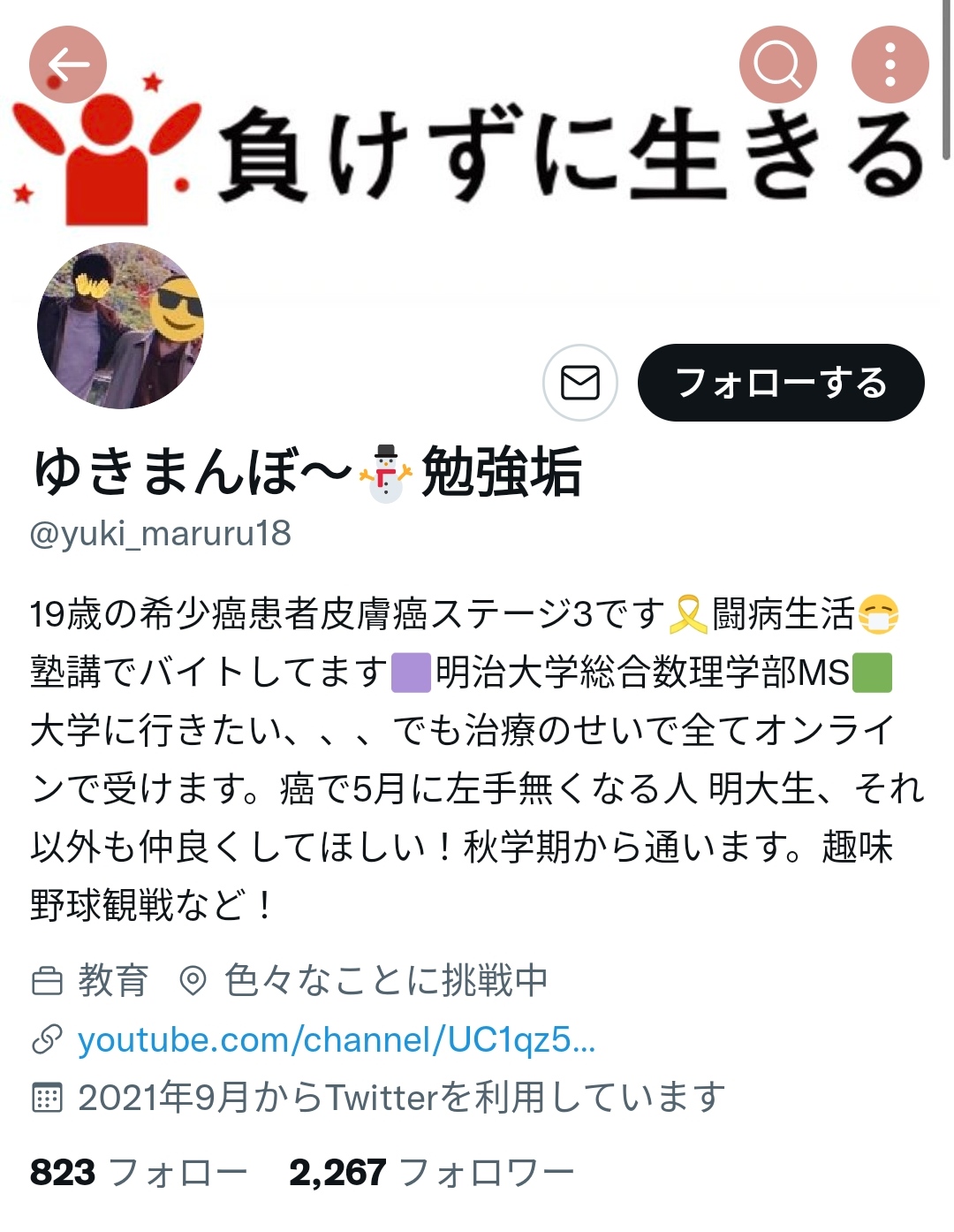Open the youtube.com/channel link
The image size is (954, 1232).
(336, 1040)
